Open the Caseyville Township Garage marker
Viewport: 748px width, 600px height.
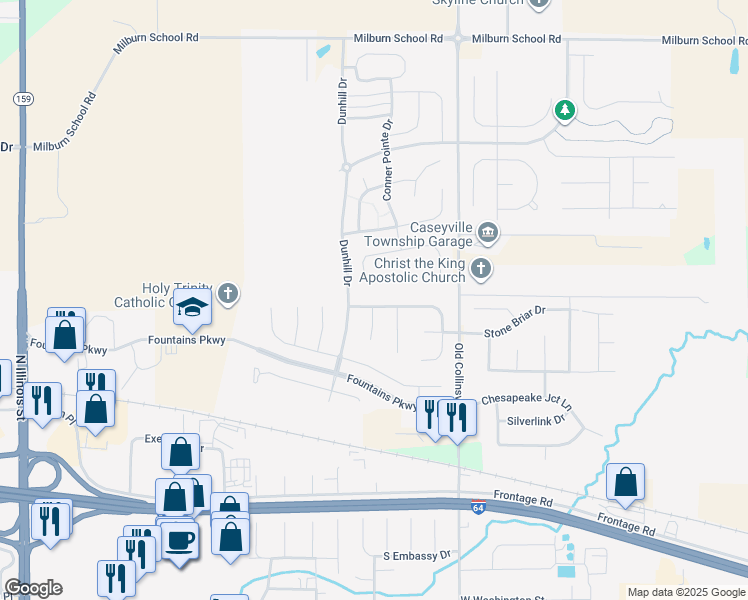(x=488, y=233)
